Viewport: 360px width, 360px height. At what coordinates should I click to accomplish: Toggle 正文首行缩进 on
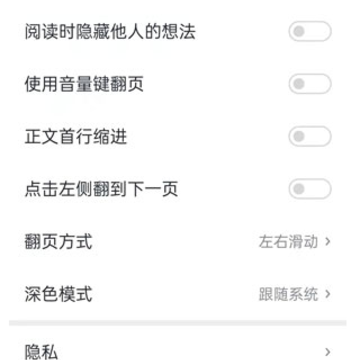(310, 136)
